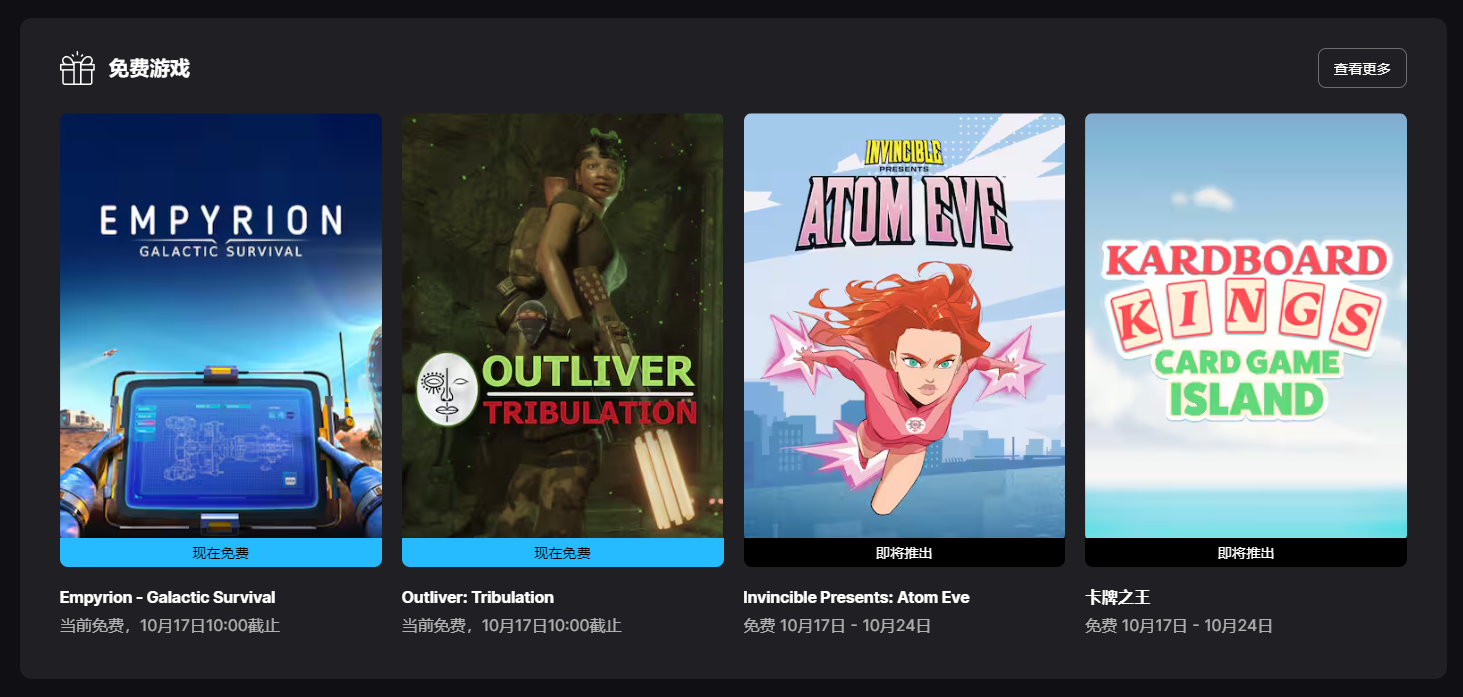The height and width of the screenshot is (697, 1463).
Task: Open the Empyrion - Galactic Survival game card
Action: click(220, 330)
